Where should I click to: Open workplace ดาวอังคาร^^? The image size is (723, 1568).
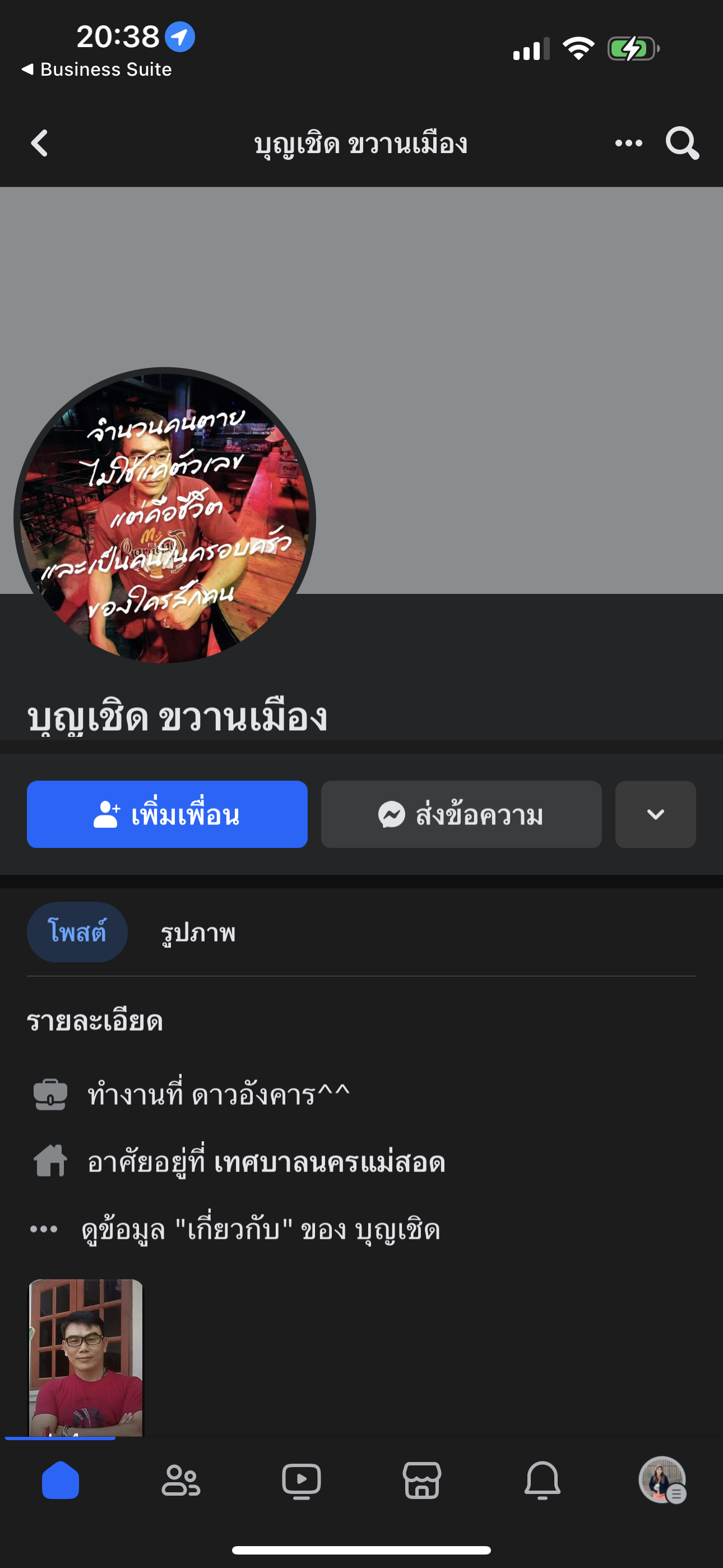tap(271, 1095)
